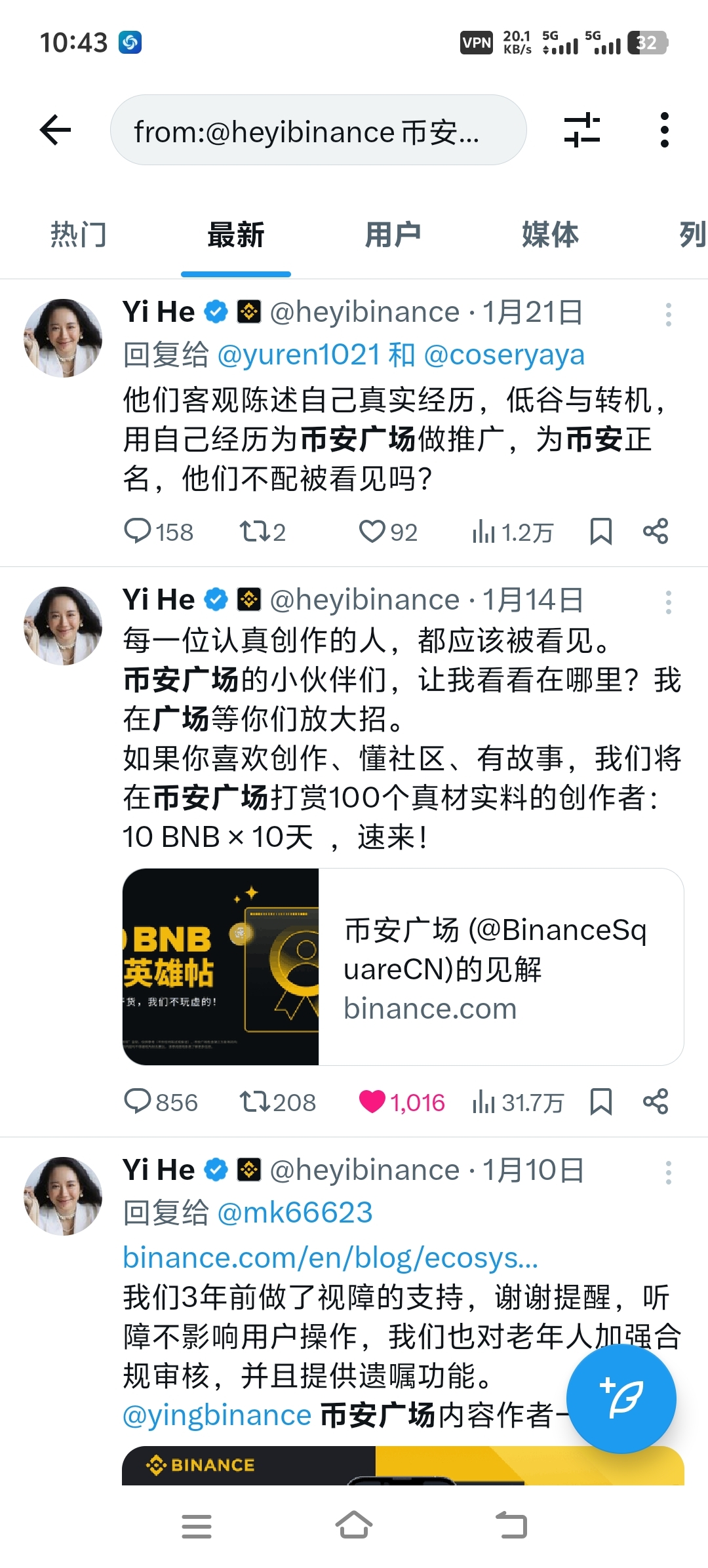The height and width of the screenshot is (1568, 708).
Task: Open the binance.com/en/blog link
Action: [330, 1257]
